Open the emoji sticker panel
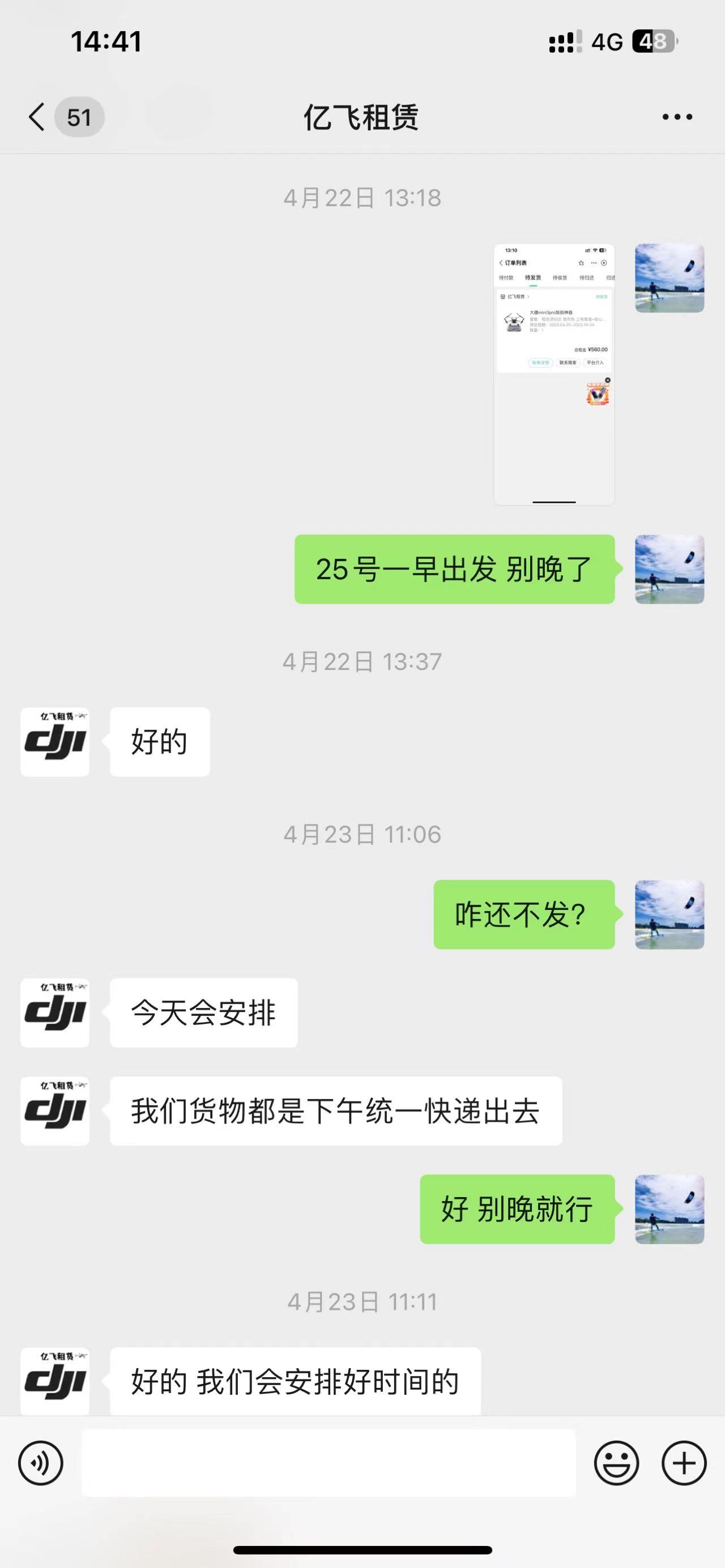Image resolution: width=725 pixels, height=1568 pixels. click(617, 1463)
